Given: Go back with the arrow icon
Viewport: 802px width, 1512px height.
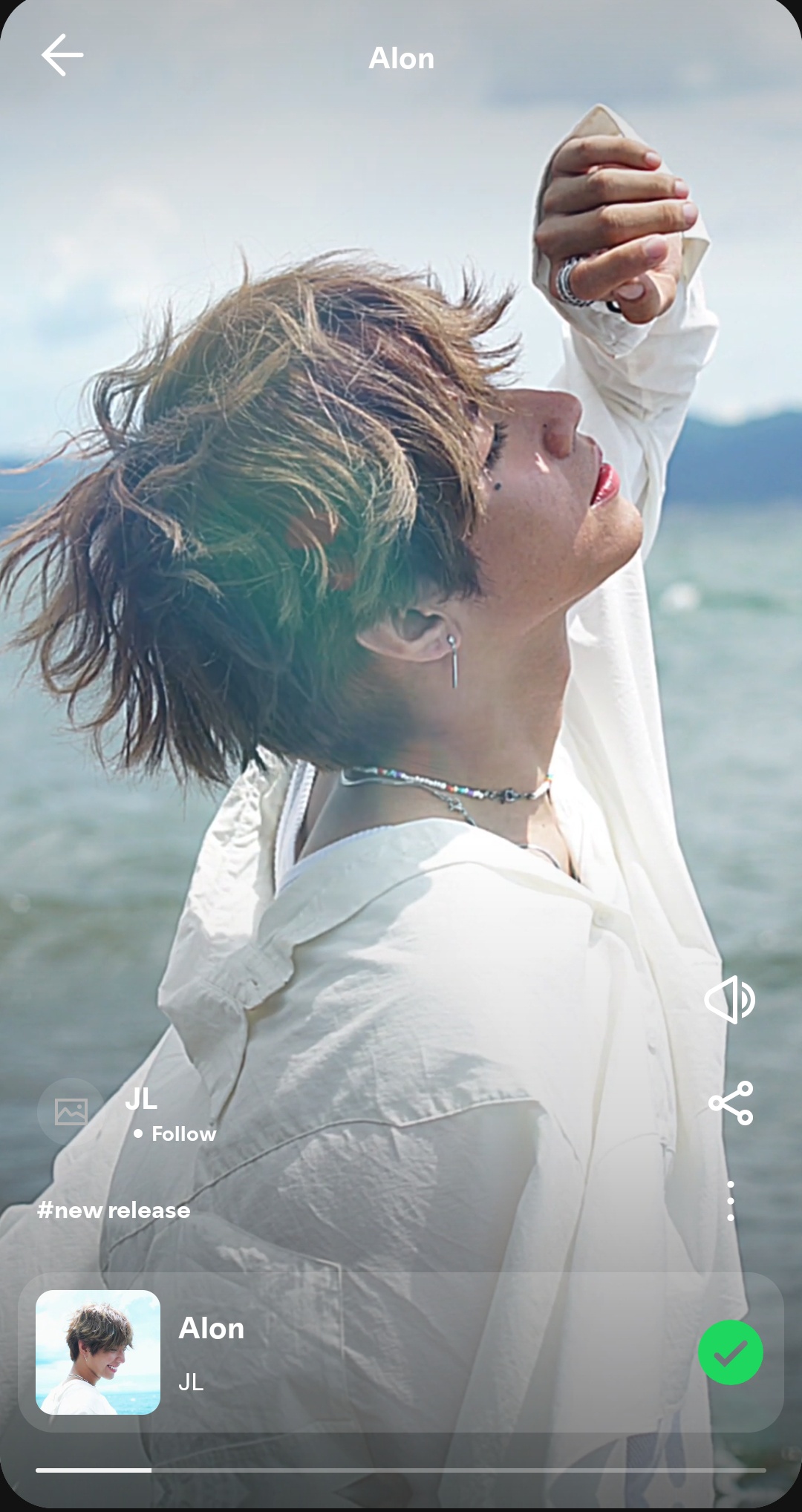Looking at the screenshot, I should click(62, 55).
